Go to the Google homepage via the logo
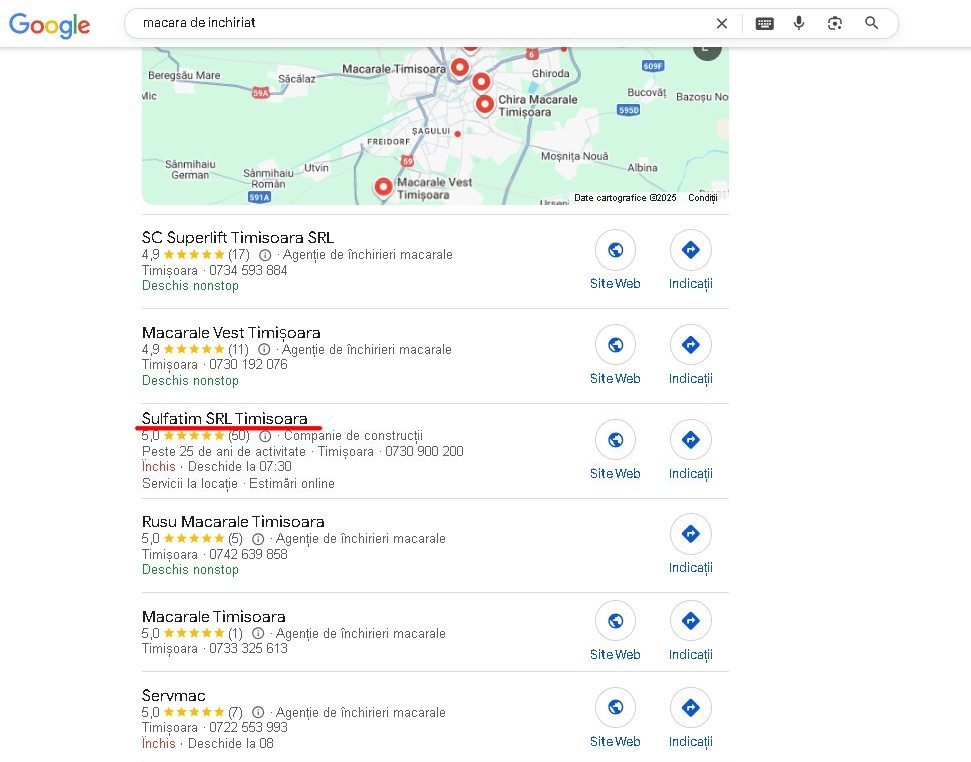Image resolution: width=971 pixels, height=762 pixels. [x=49, y=26]
